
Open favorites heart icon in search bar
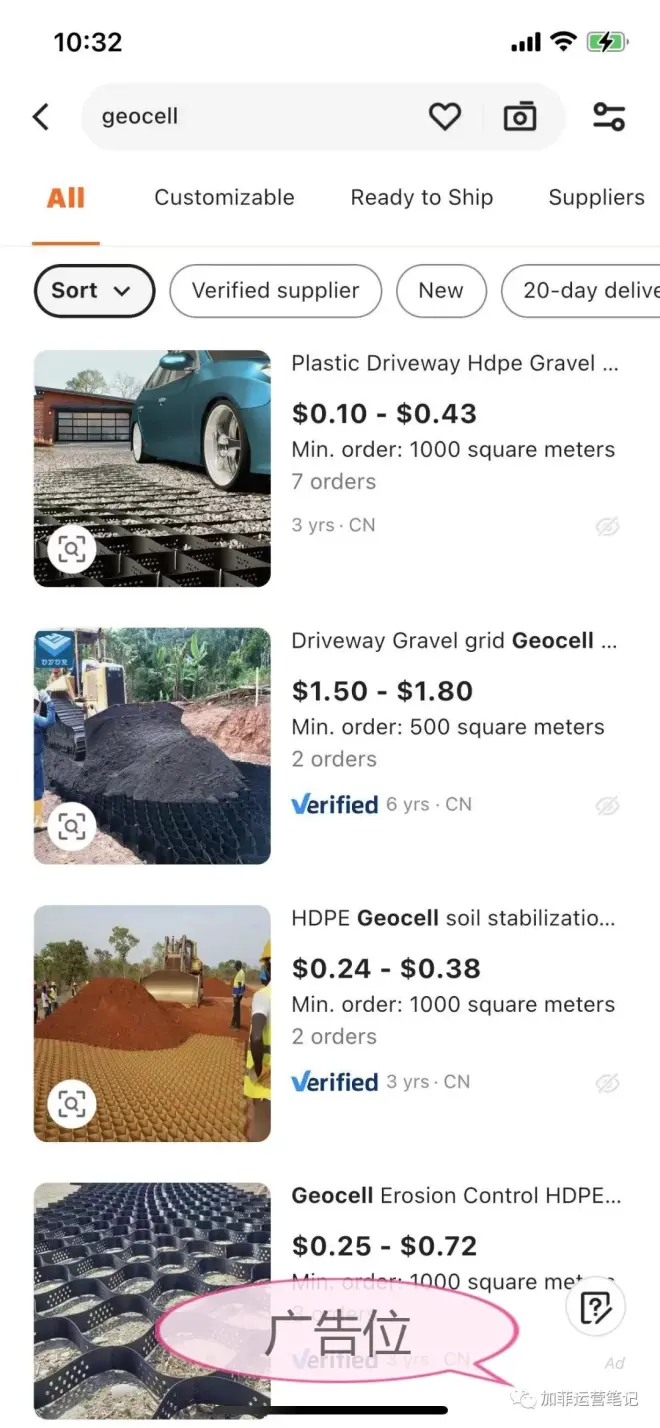coord(445,117)
